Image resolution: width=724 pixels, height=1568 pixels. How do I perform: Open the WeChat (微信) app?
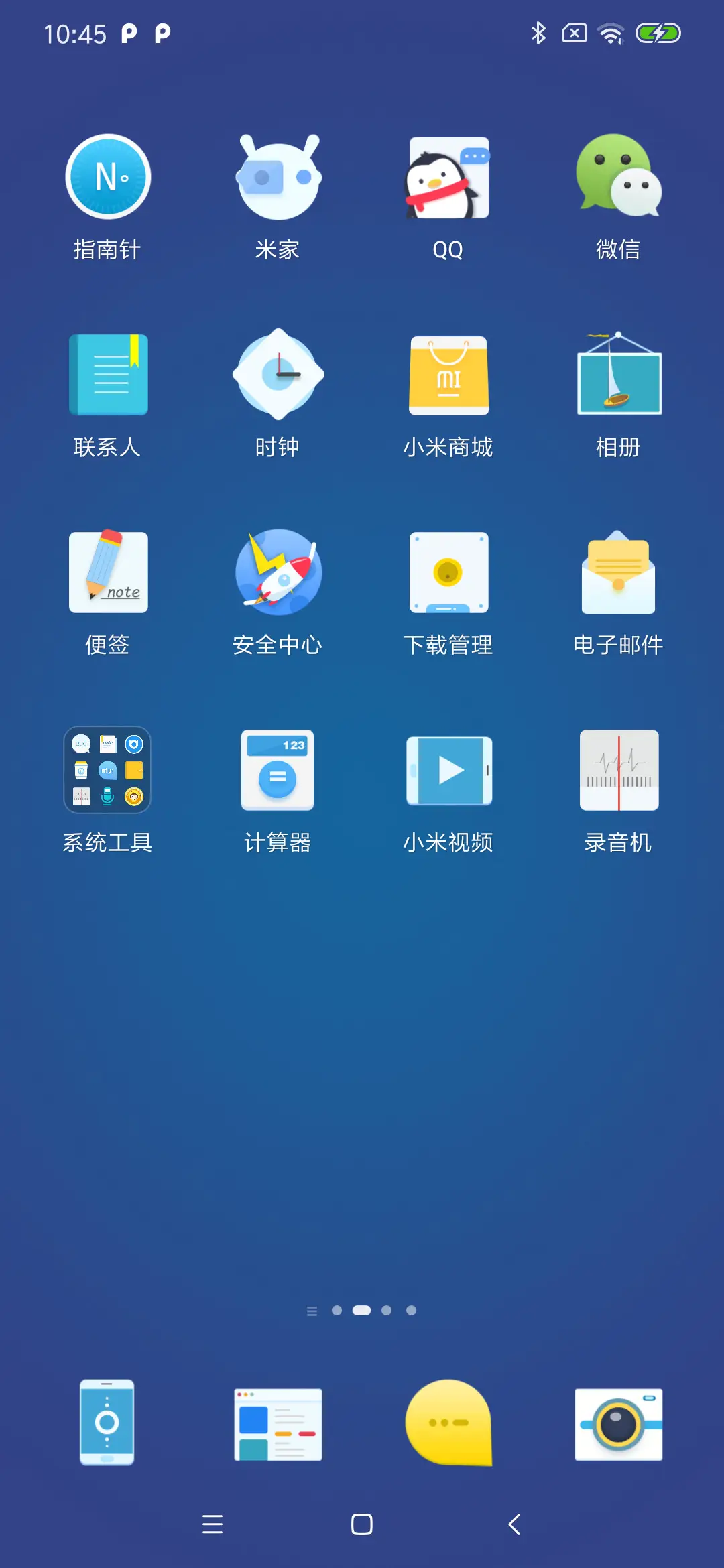[618, 178]
